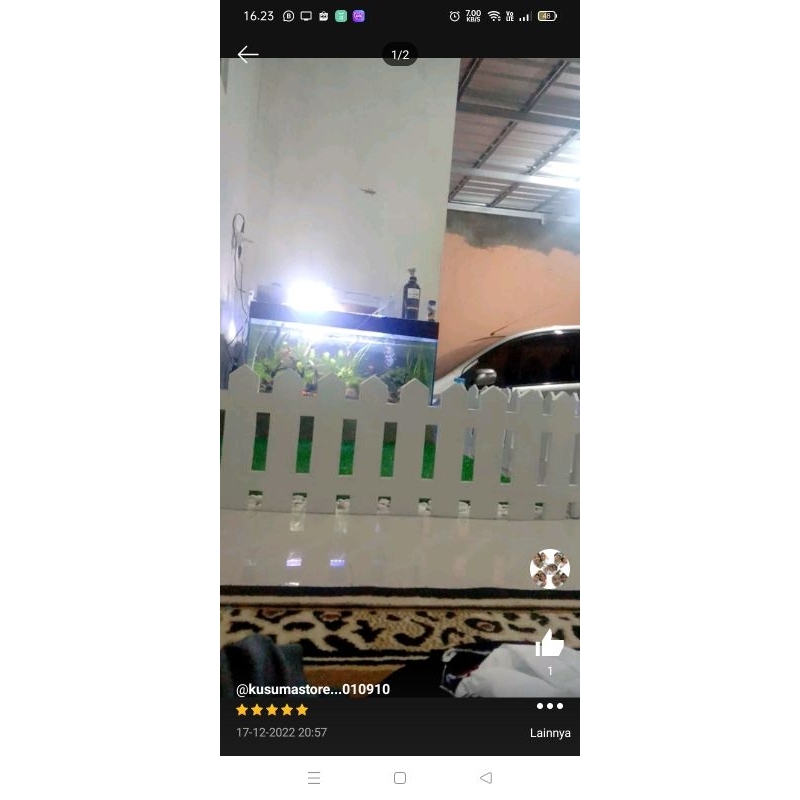Open the round product thumbnail
This screenshot has width=800, height=800.
tap(549, 569)
